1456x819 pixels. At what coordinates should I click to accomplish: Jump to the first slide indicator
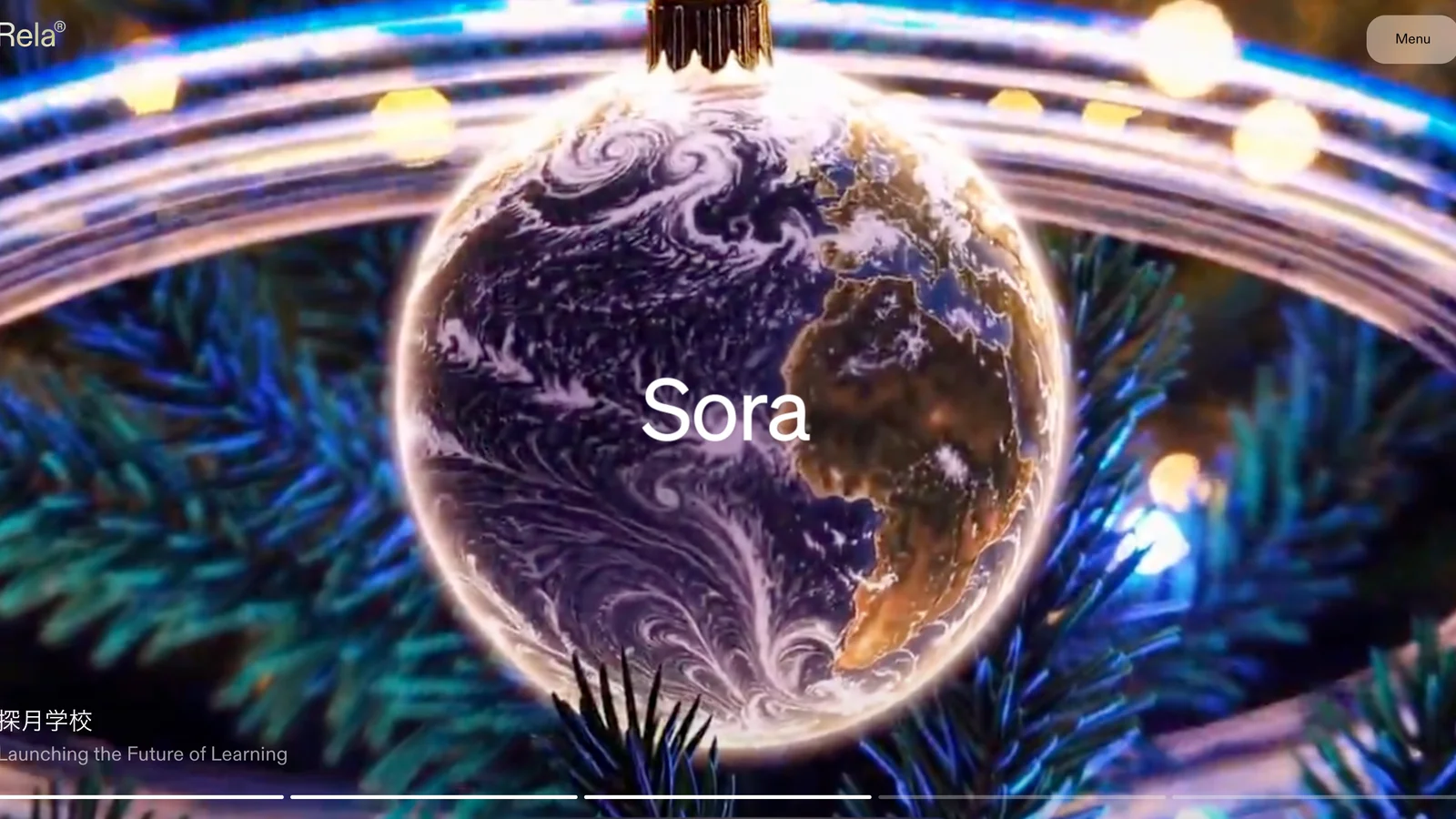tap(141, 796)
